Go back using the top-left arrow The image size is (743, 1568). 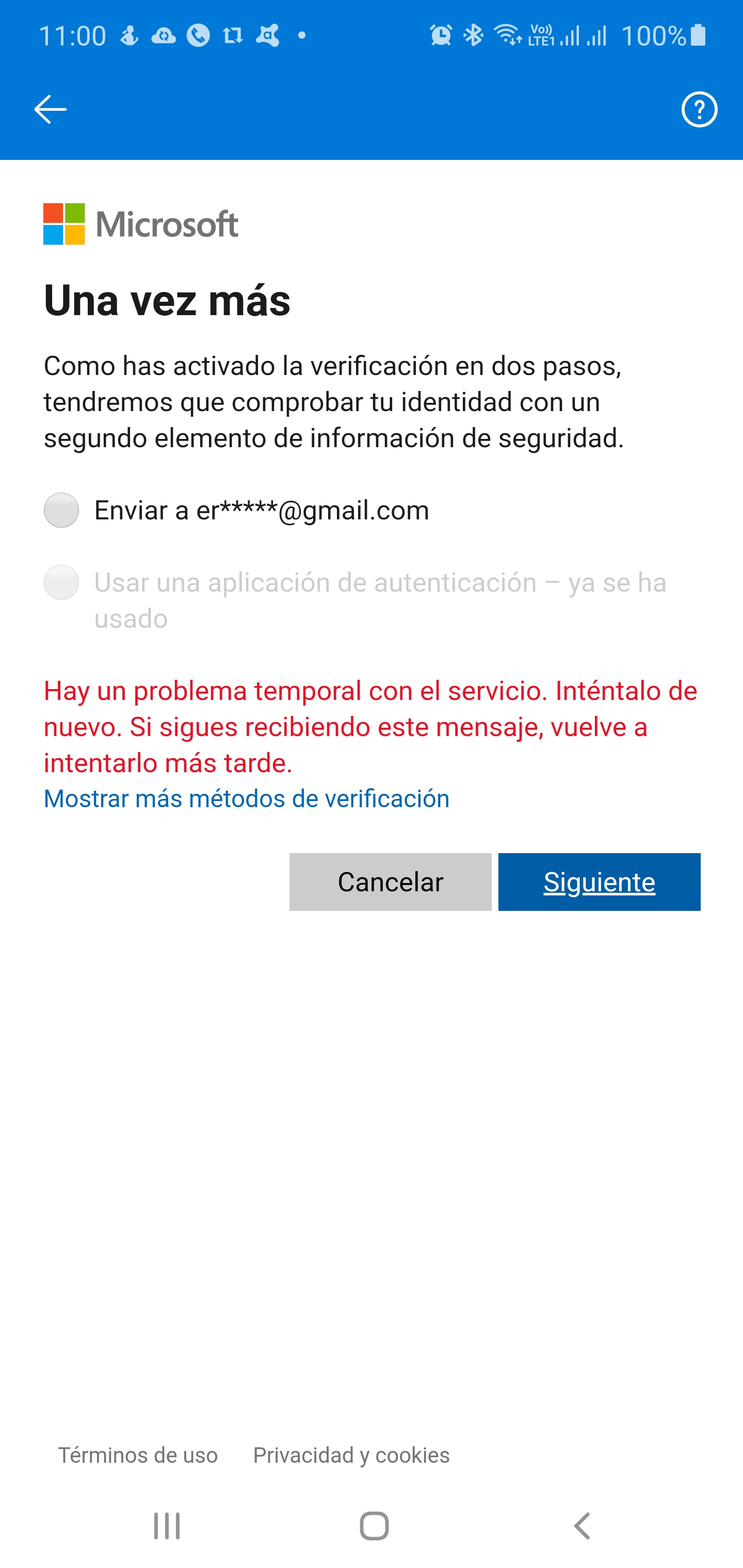(50, 109)
